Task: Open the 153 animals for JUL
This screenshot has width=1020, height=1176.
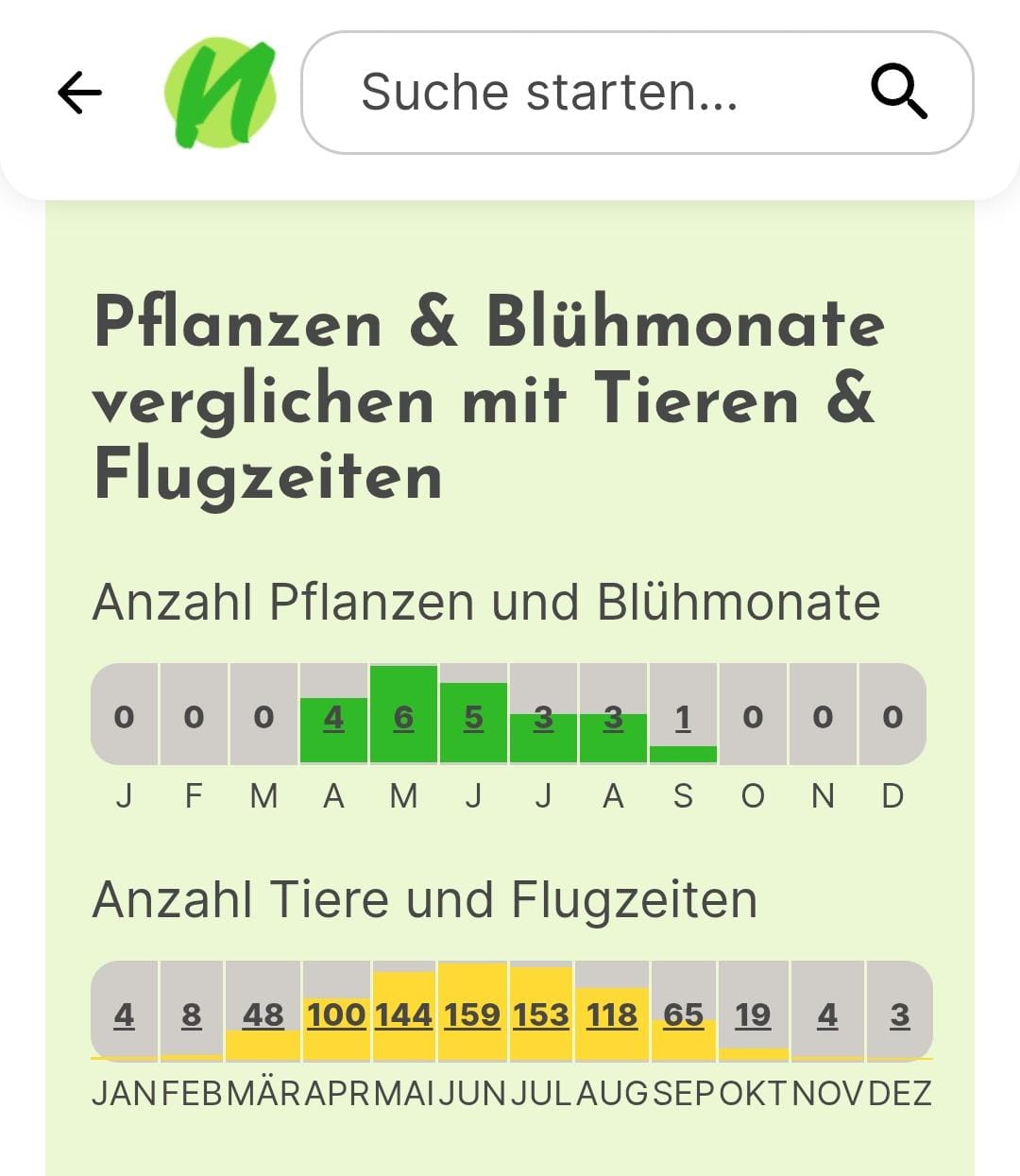Action: [x=541, y=1015]
